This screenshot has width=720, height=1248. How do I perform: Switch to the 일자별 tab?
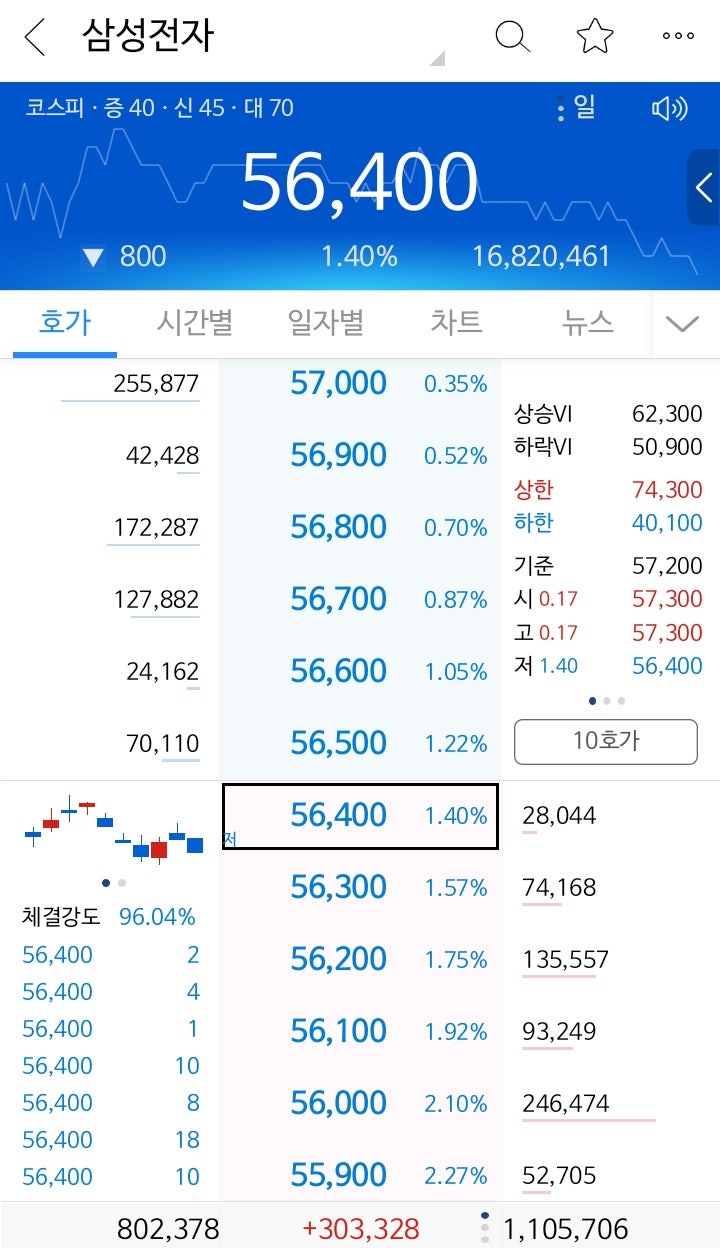pyautogui.click(x=326, y=323)
